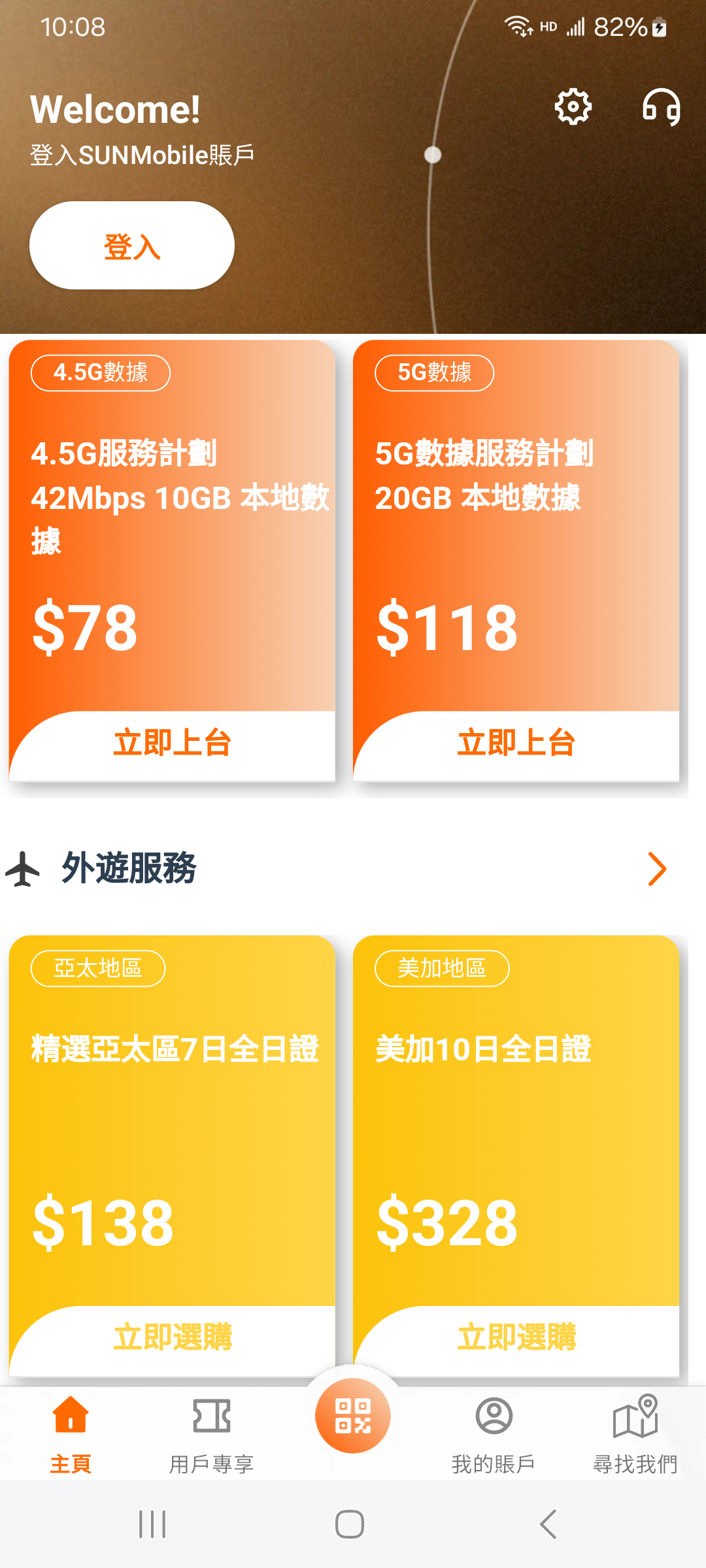Screen dimensions: 706x1568
Task: Expand the 外遊服務 section arrow
Action: [x=657, y=869]
